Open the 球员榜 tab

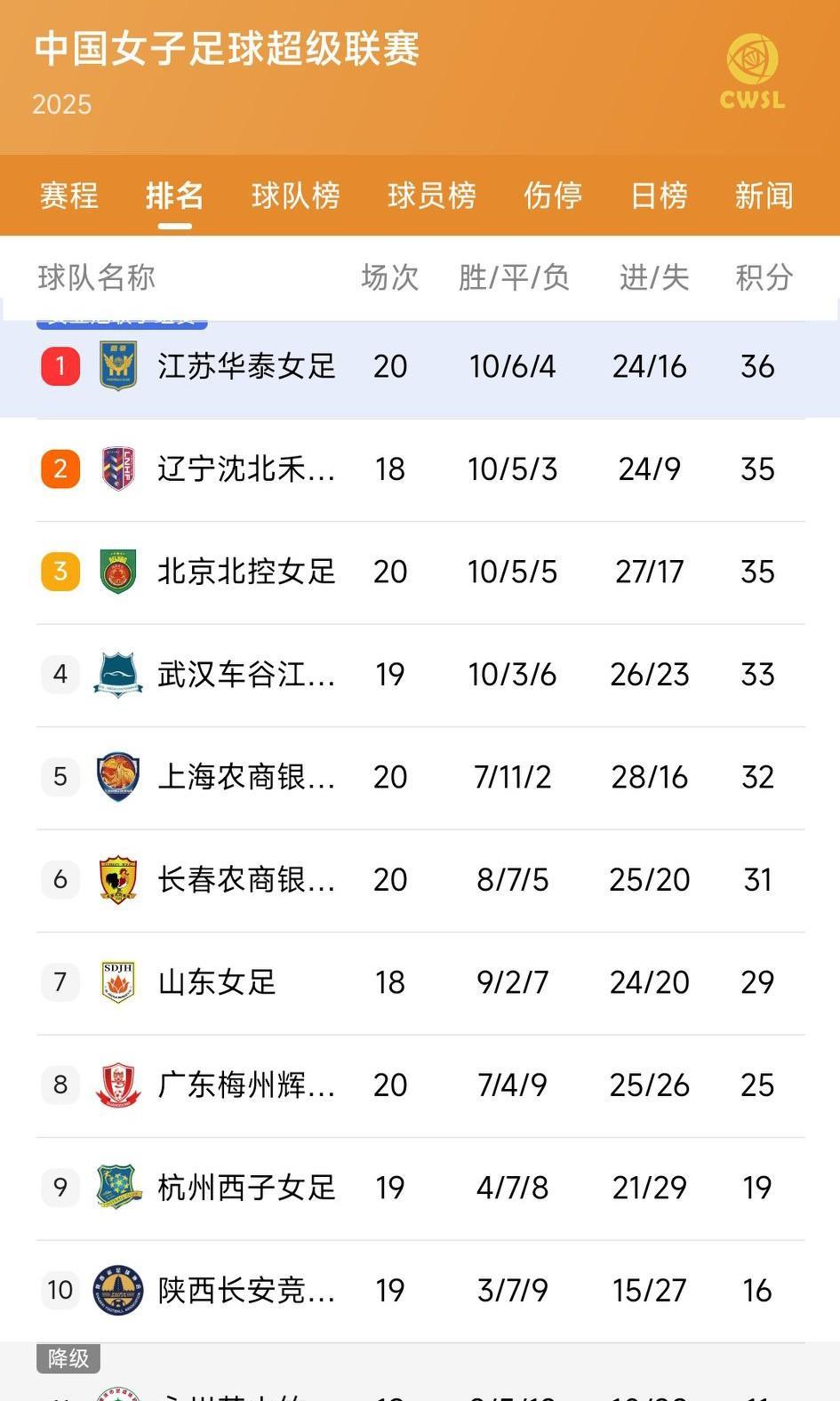[431, 196]
